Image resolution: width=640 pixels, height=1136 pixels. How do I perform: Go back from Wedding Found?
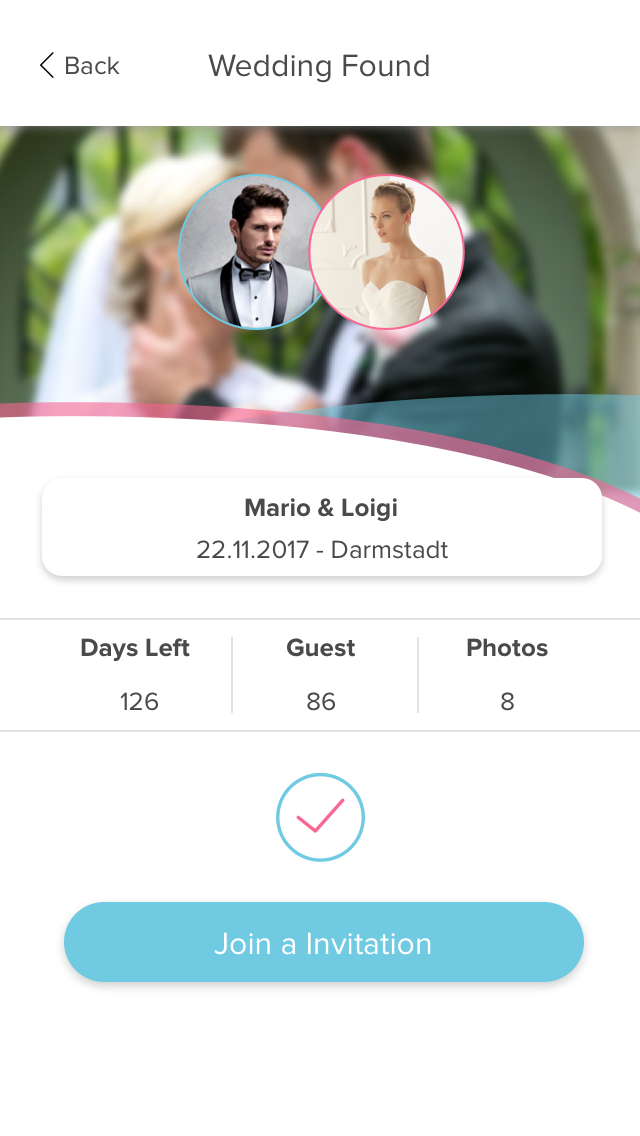(x=79, y=66)
